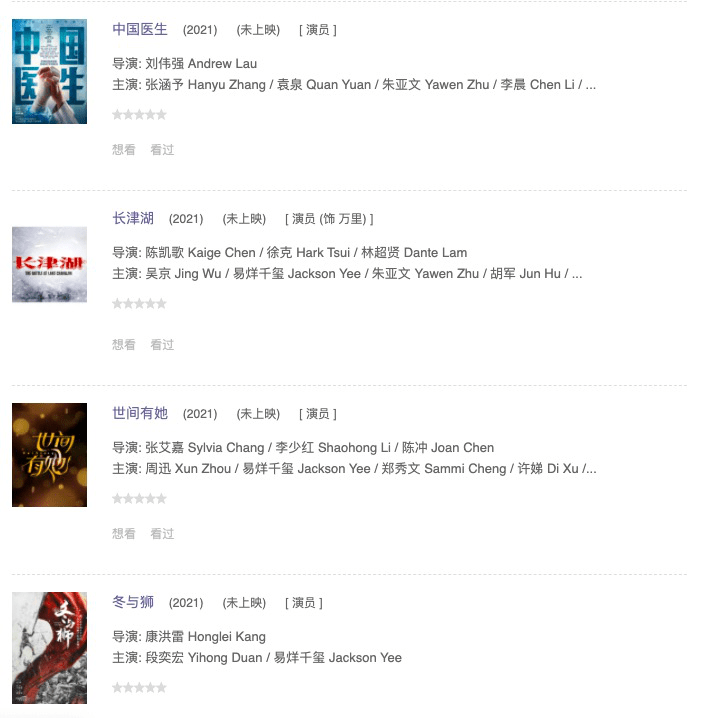
Task: Tap the 冬与狮 poster thumbnail
Action: coord(49,648)
